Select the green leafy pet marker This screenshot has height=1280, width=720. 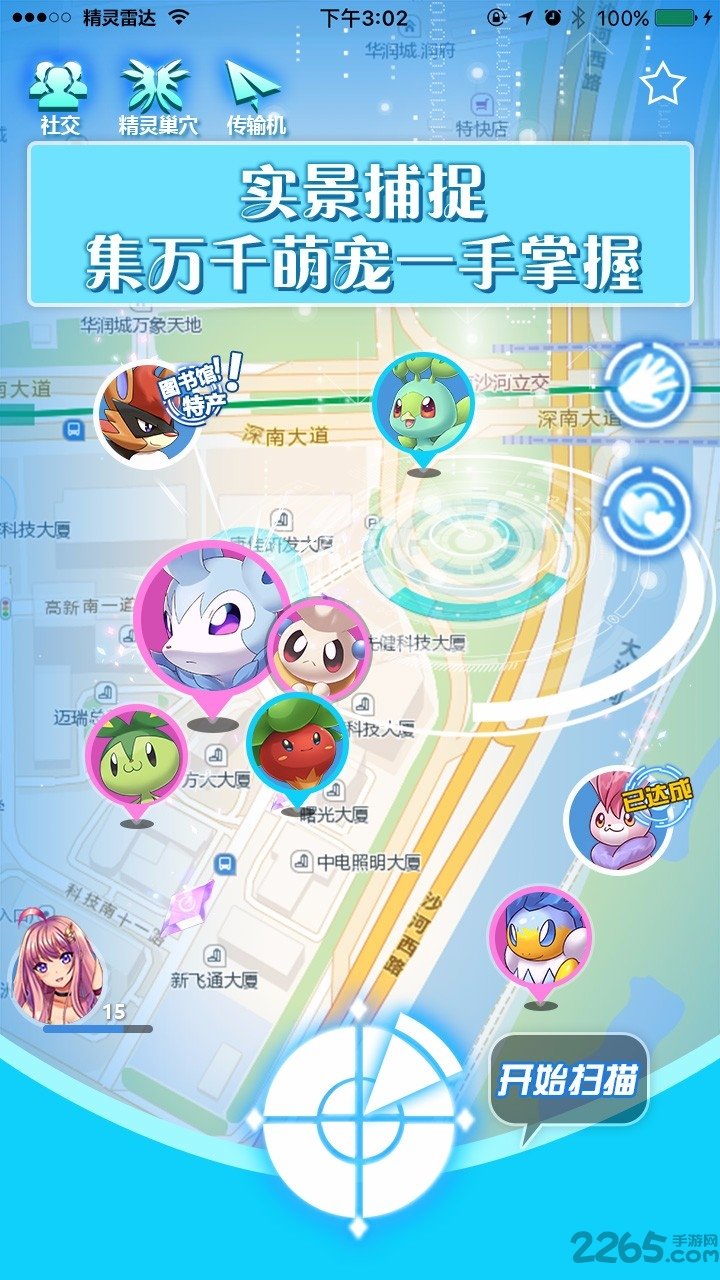pos(135,754)
